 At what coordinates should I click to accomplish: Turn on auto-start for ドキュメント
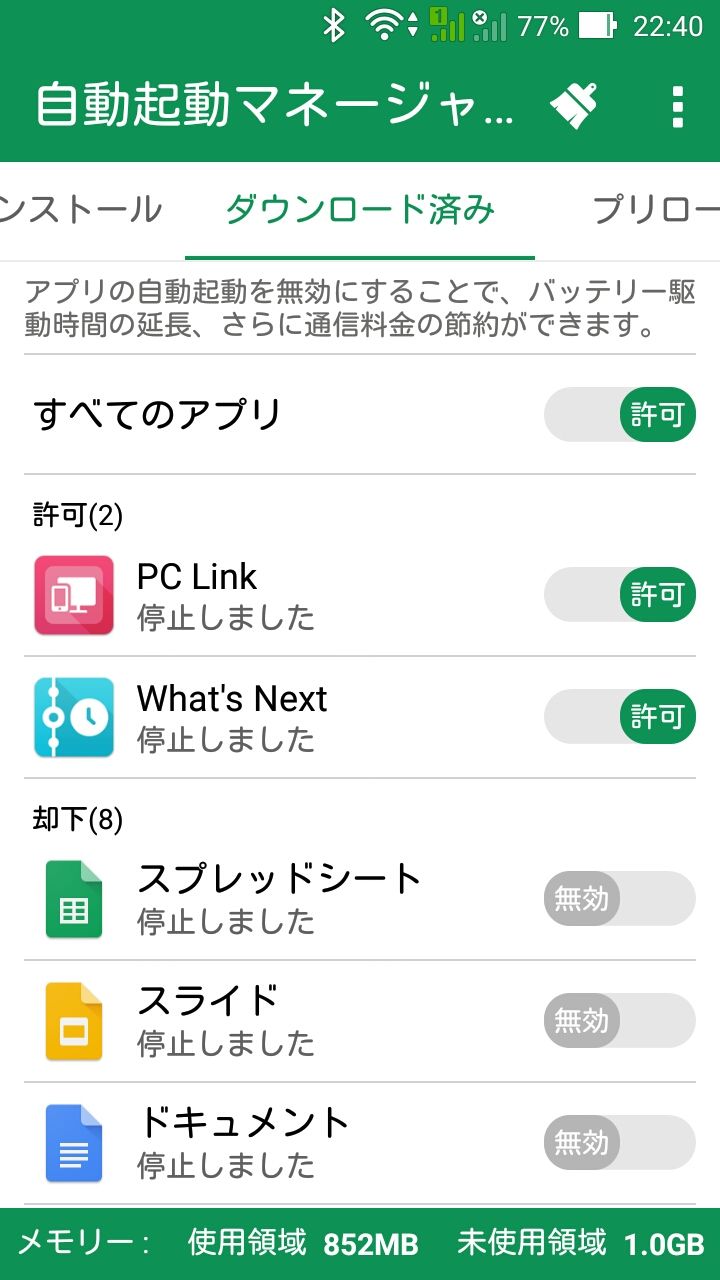pyautogui.click(x=619, y=1143)
